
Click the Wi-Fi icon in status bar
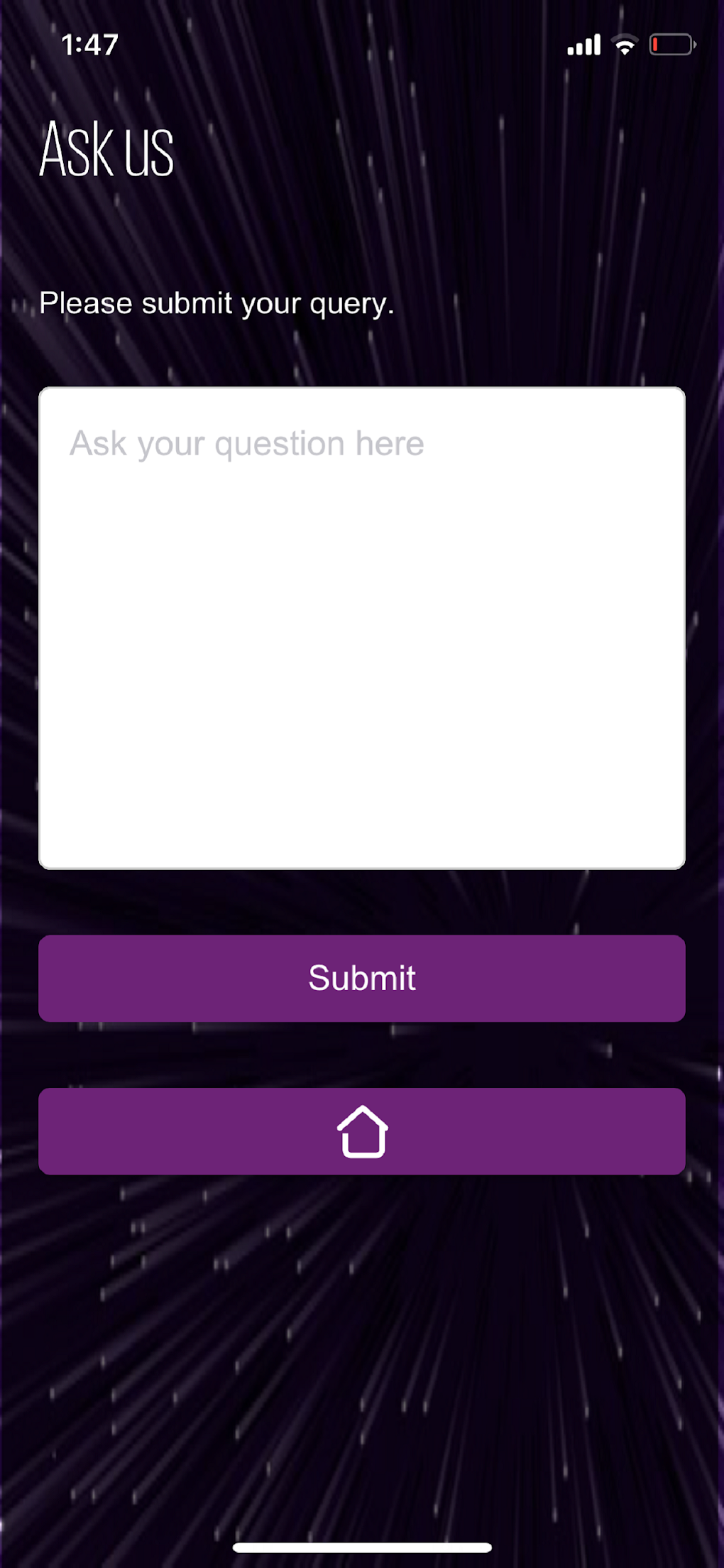tap(623, 44)
